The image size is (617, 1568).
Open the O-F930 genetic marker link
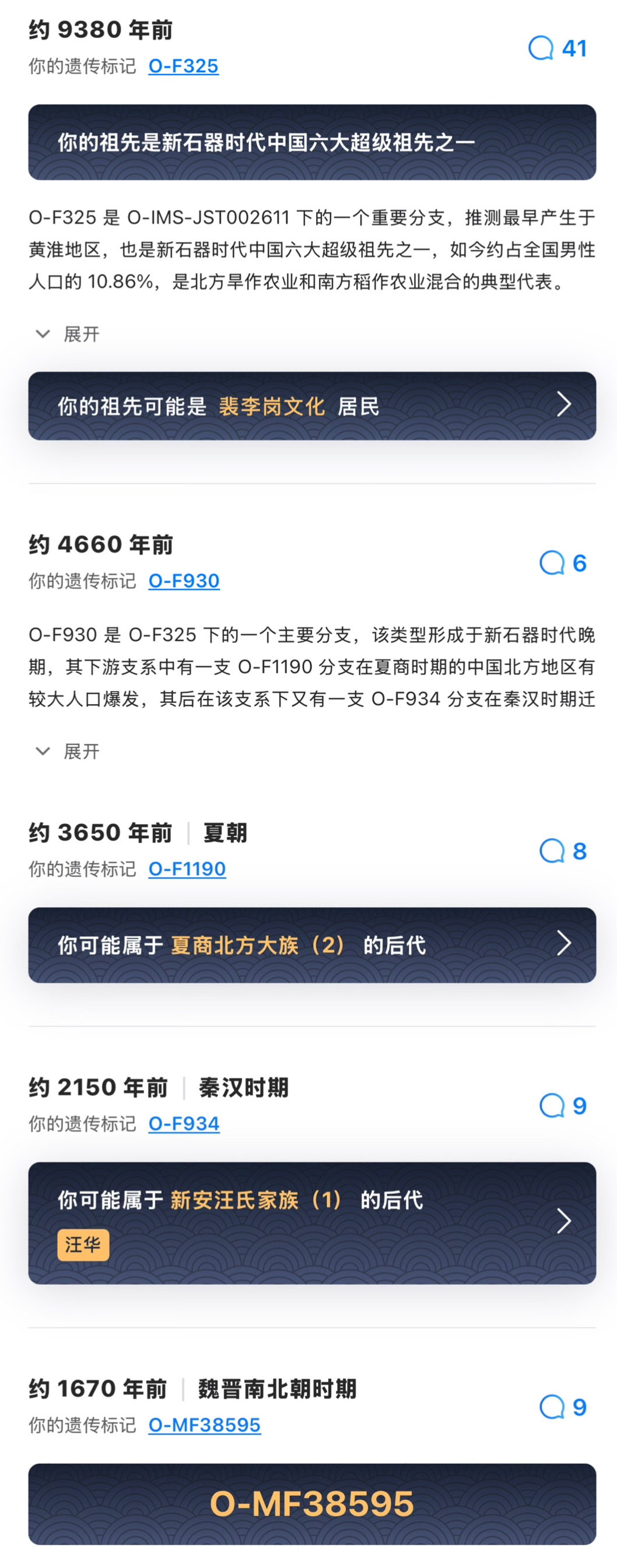click(x=184, y=581)
